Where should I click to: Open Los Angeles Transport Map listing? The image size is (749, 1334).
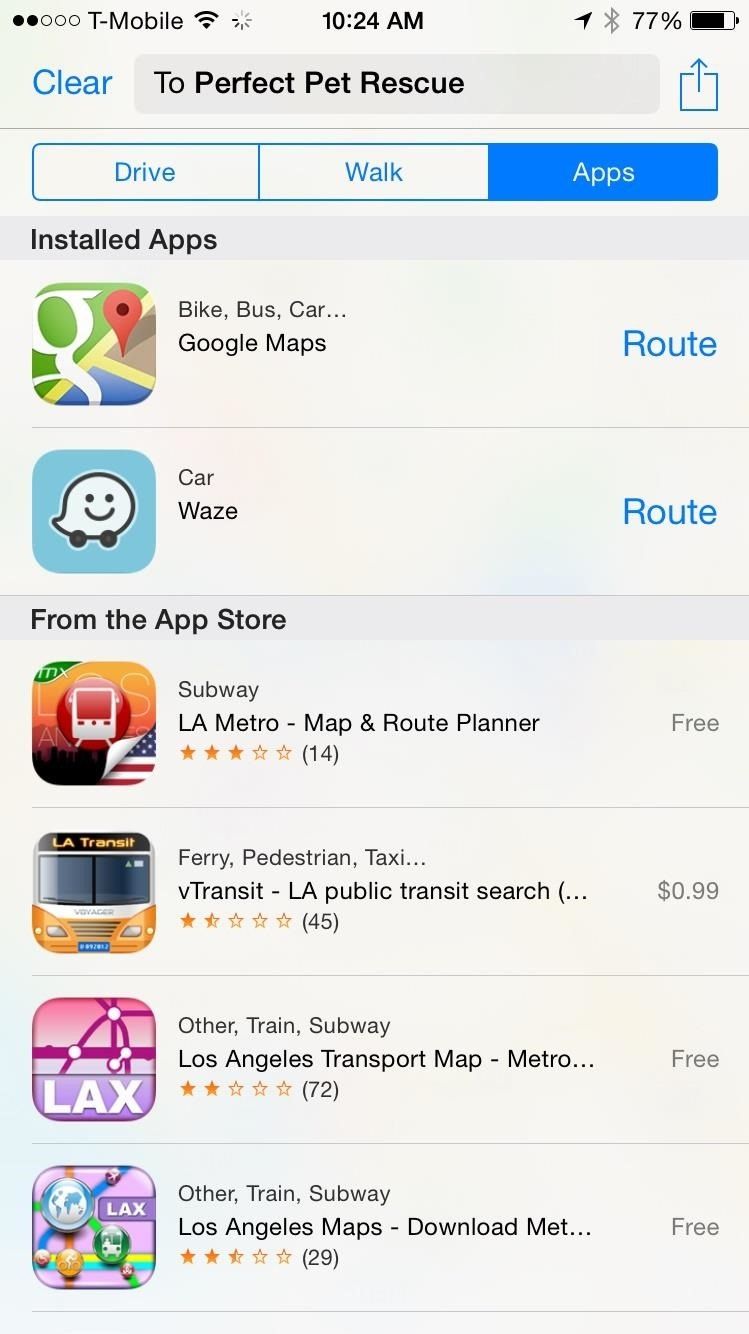(386, 1059)
